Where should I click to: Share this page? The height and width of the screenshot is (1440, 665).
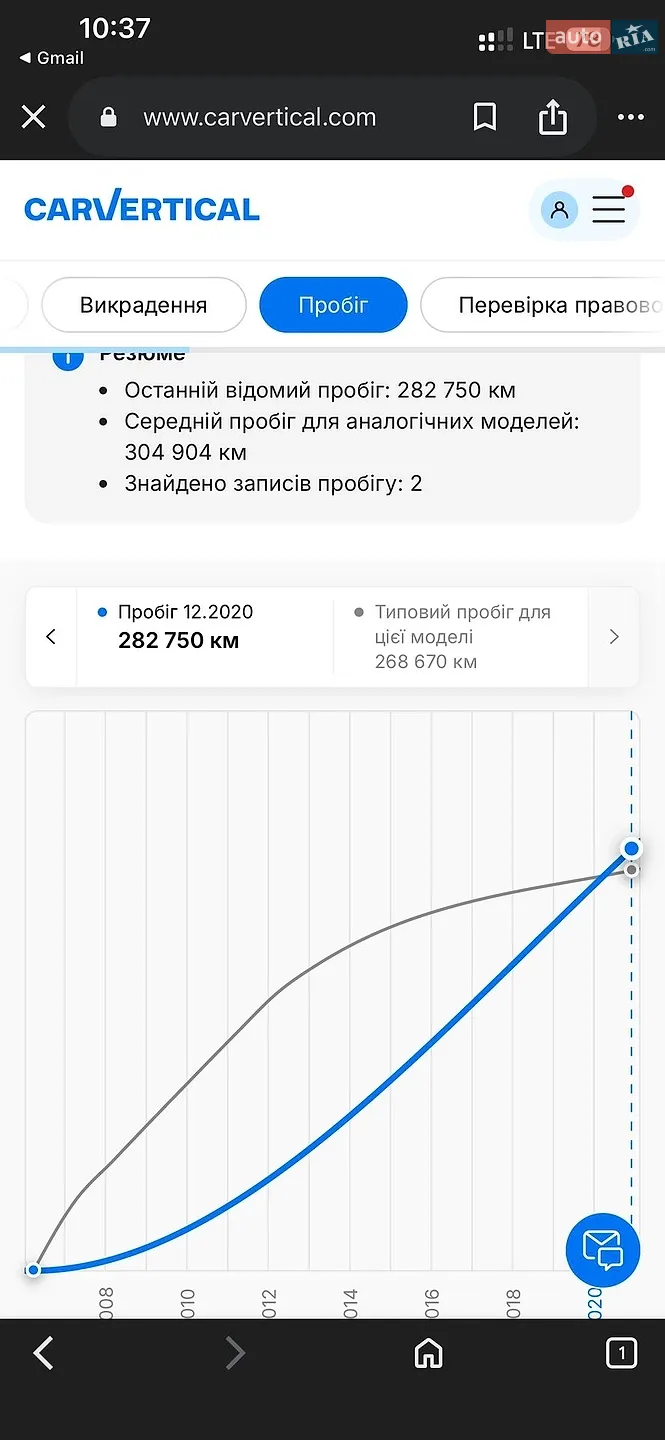553,117
